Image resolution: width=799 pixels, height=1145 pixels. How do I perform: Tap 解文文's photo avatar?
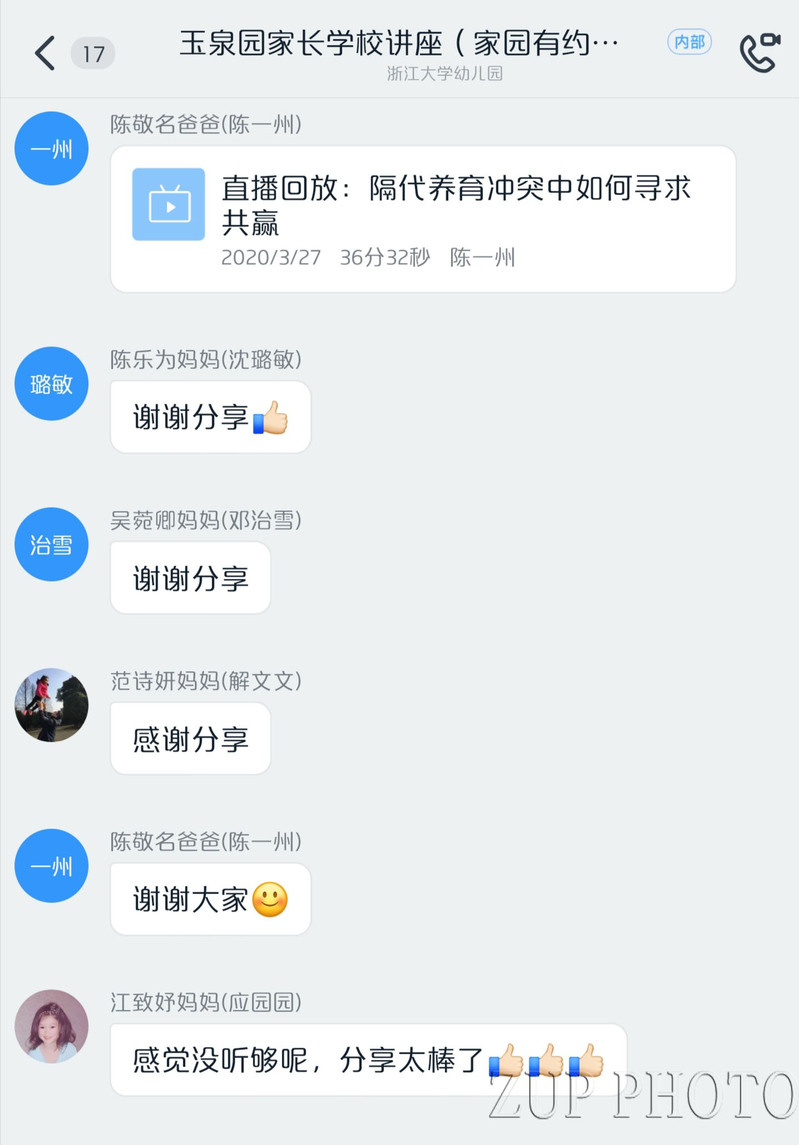(x=51, y=705)
